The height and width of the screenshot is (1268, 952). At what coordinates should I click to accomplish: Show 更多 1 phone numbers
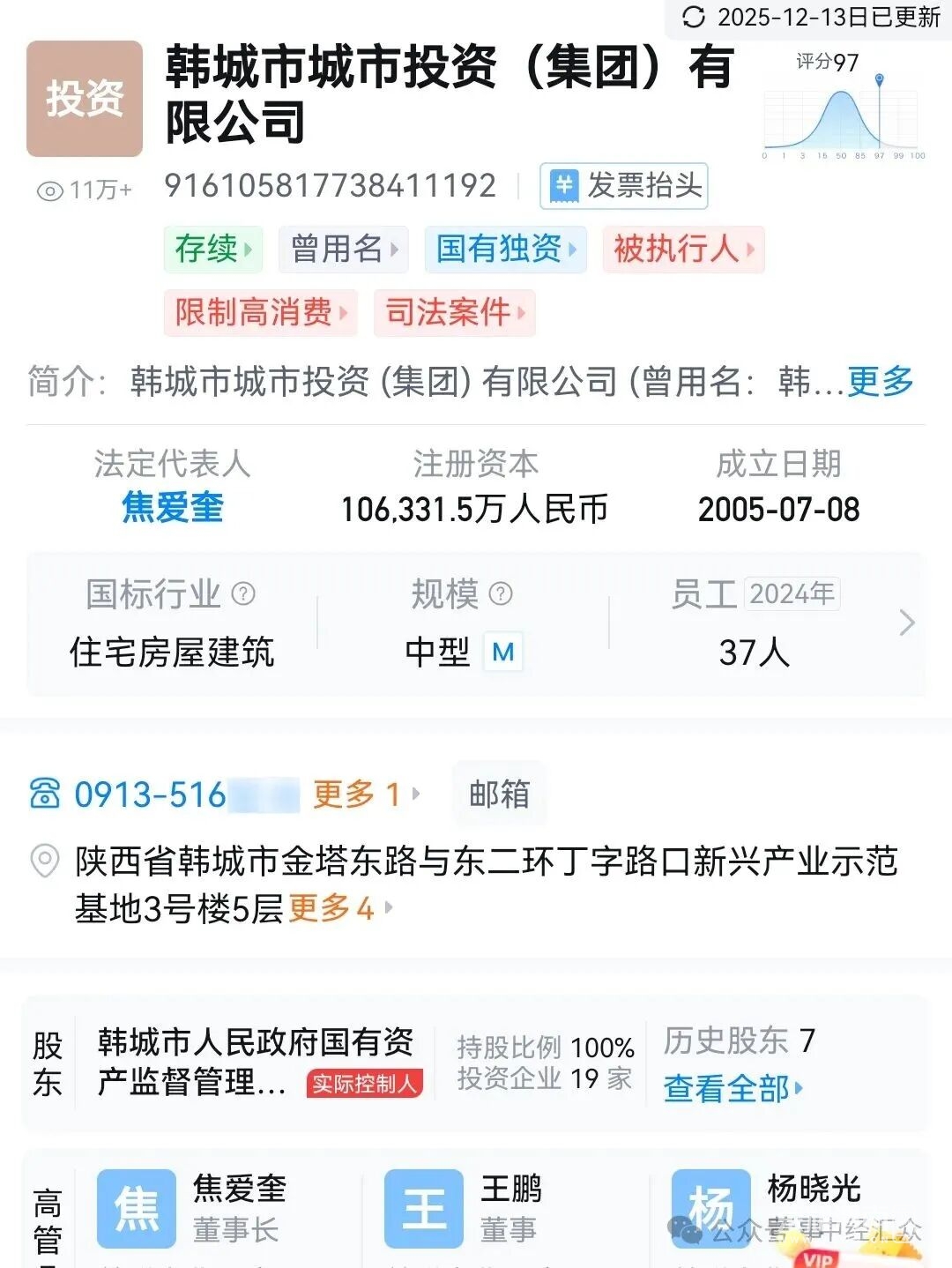tap(365, 795)
